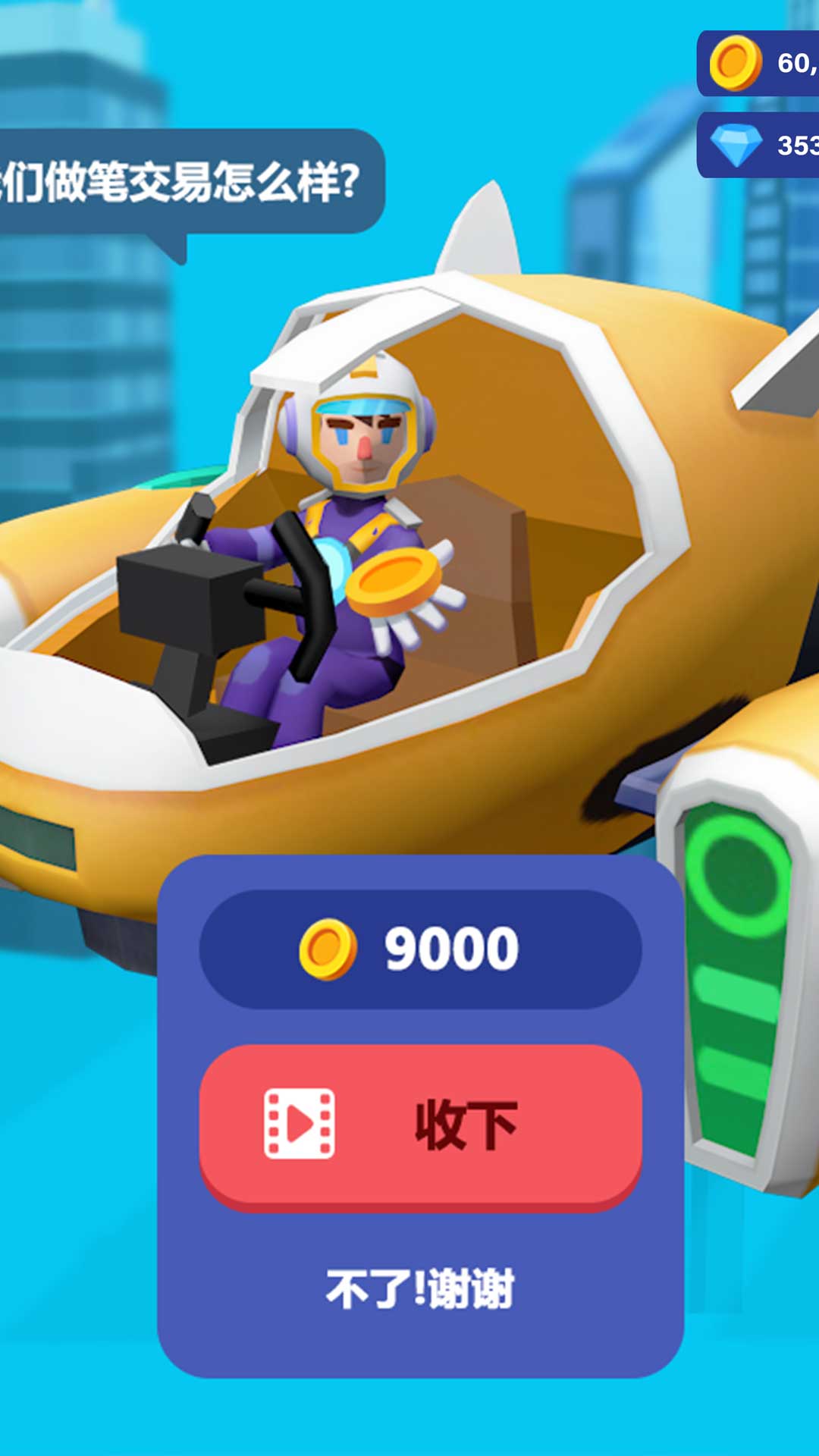Tap the red 收下 video reward button
This screenshot has width=819, height=1456.
pyautogui.click(x=420, y=1125)
